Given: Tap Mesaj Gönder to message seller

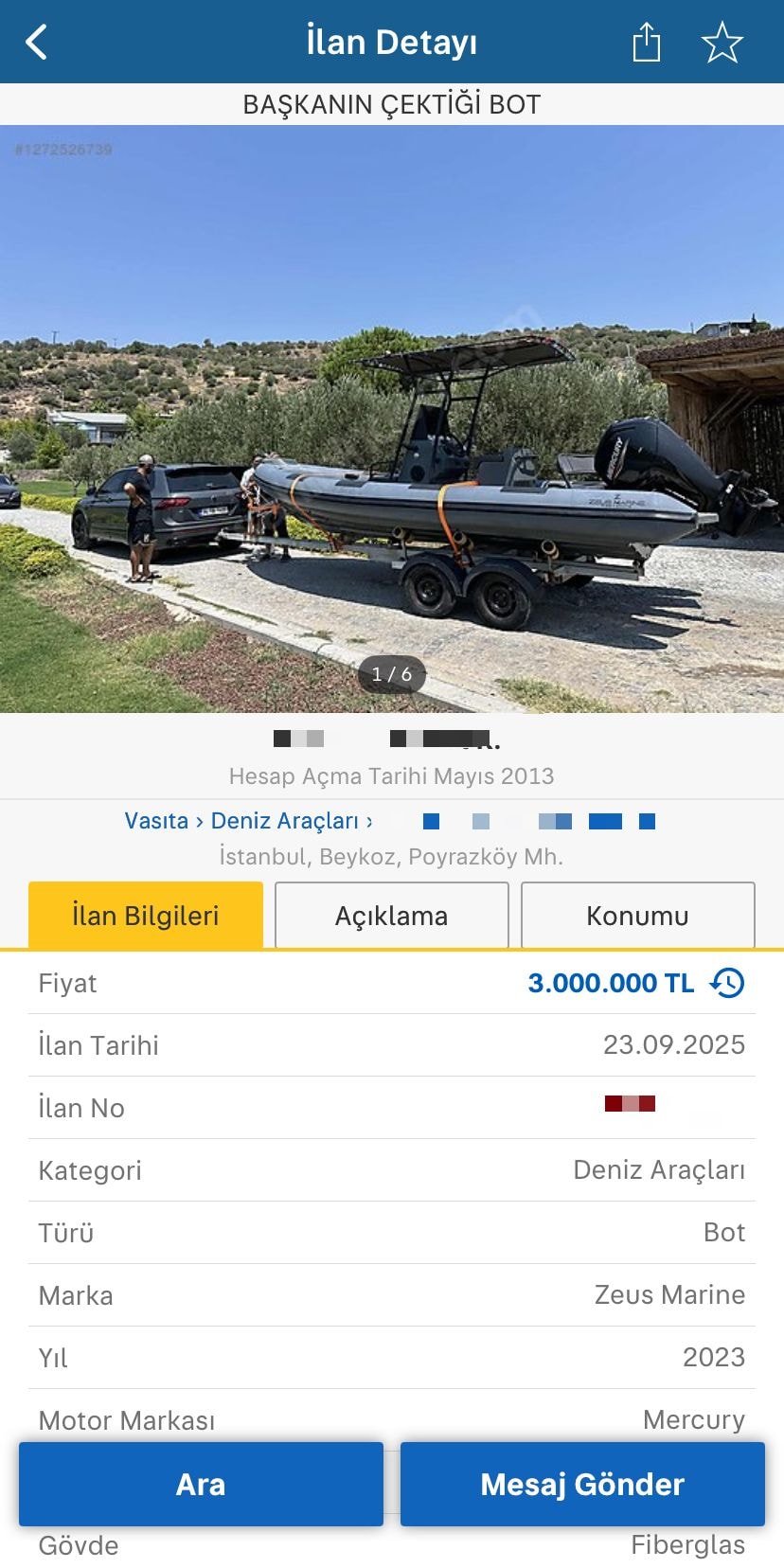Looking at the screenshot, I should (x=582, y=1484).
